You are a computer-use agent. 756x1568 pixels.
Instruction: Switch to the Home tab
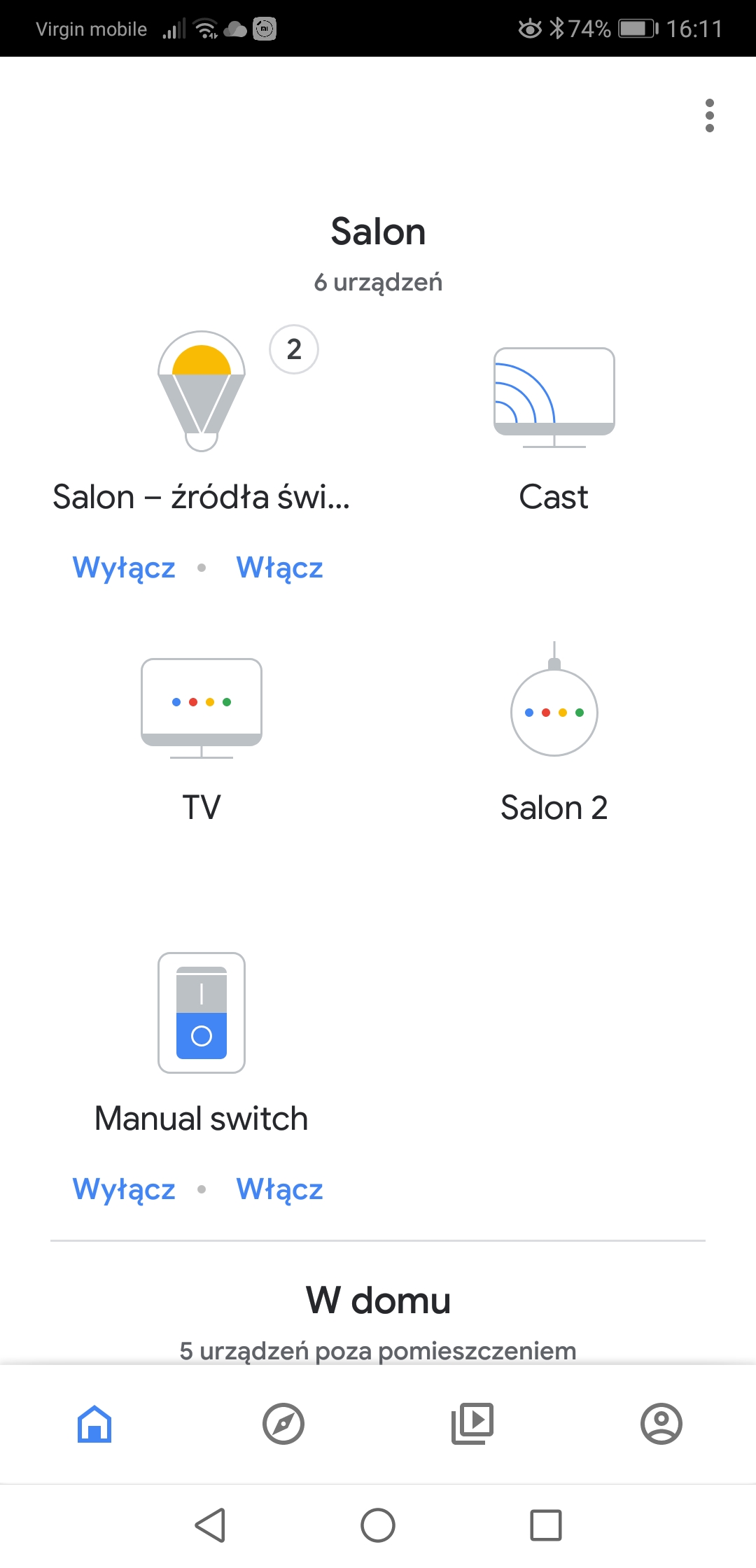point(94,1424)
